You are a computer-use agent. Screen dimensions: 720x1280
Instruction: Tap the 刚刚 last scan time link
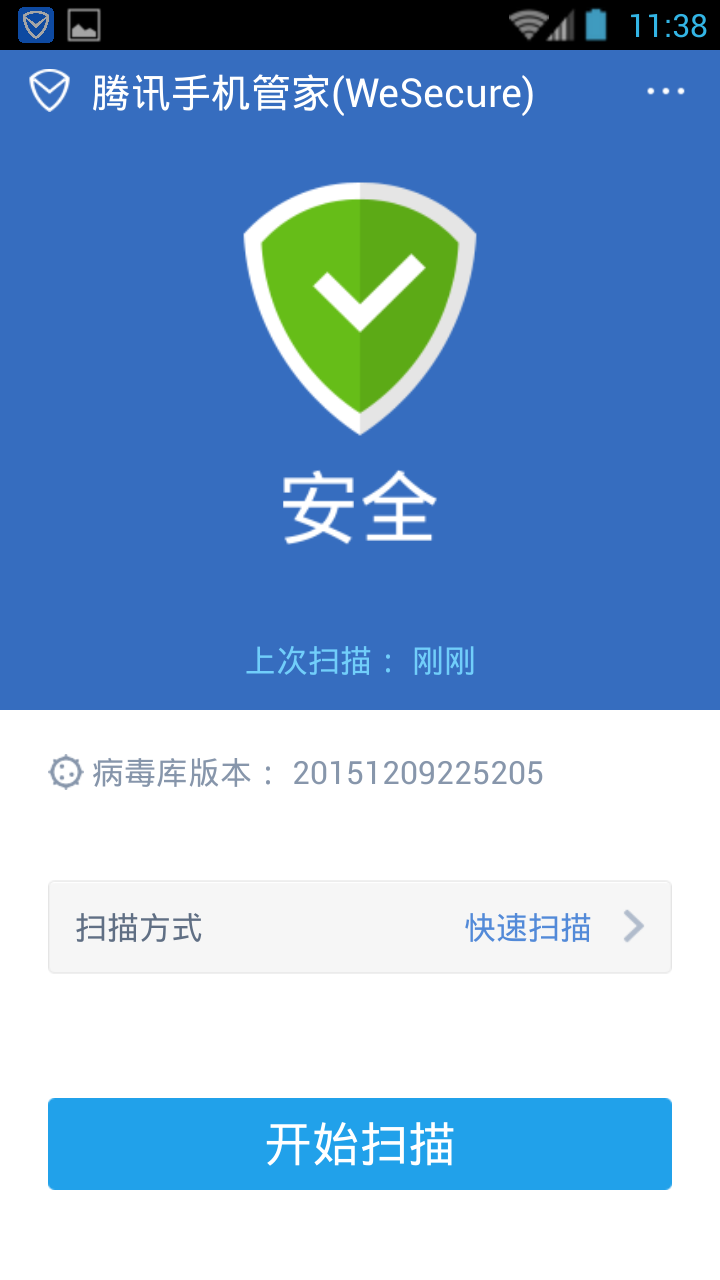(x=444, y=662)
